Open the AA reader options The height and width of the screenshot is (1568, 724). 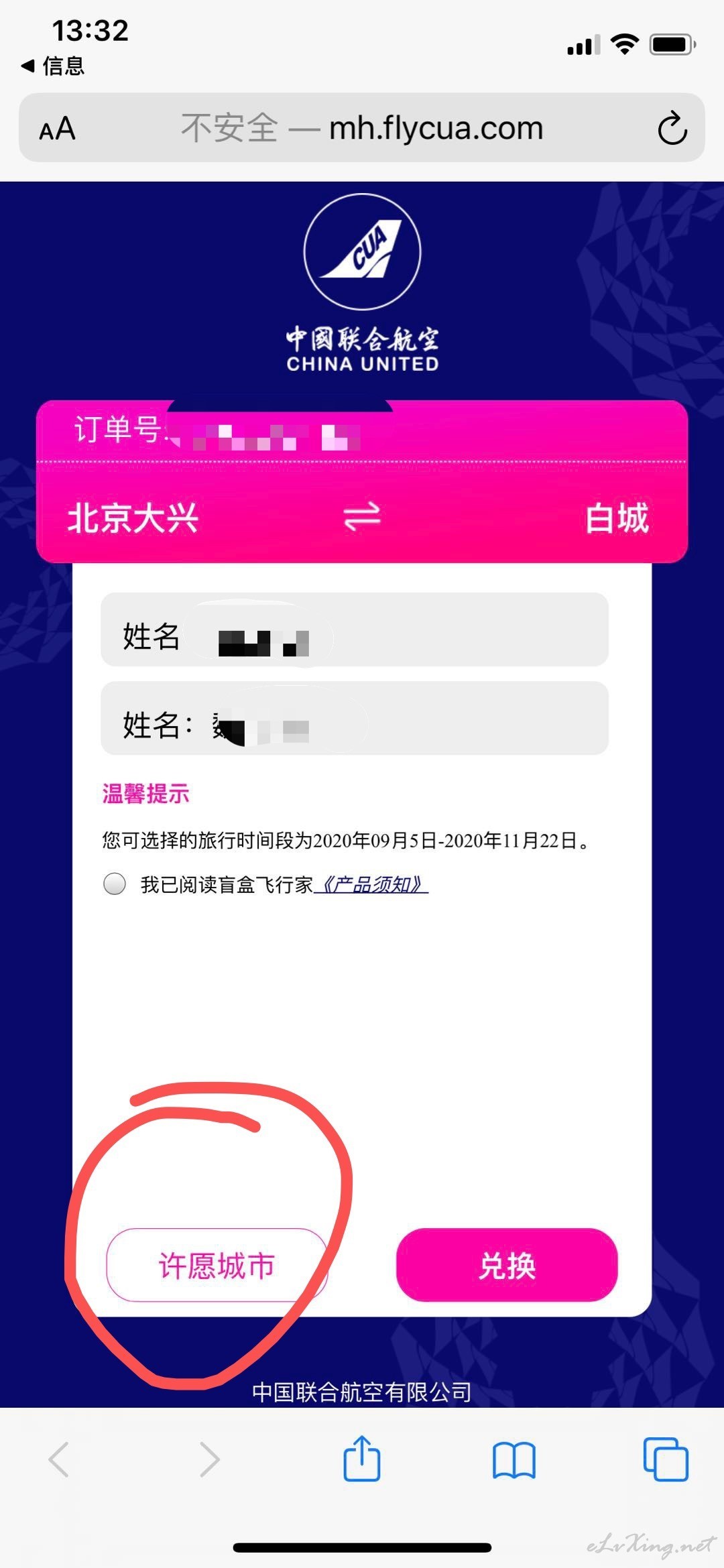57,128
